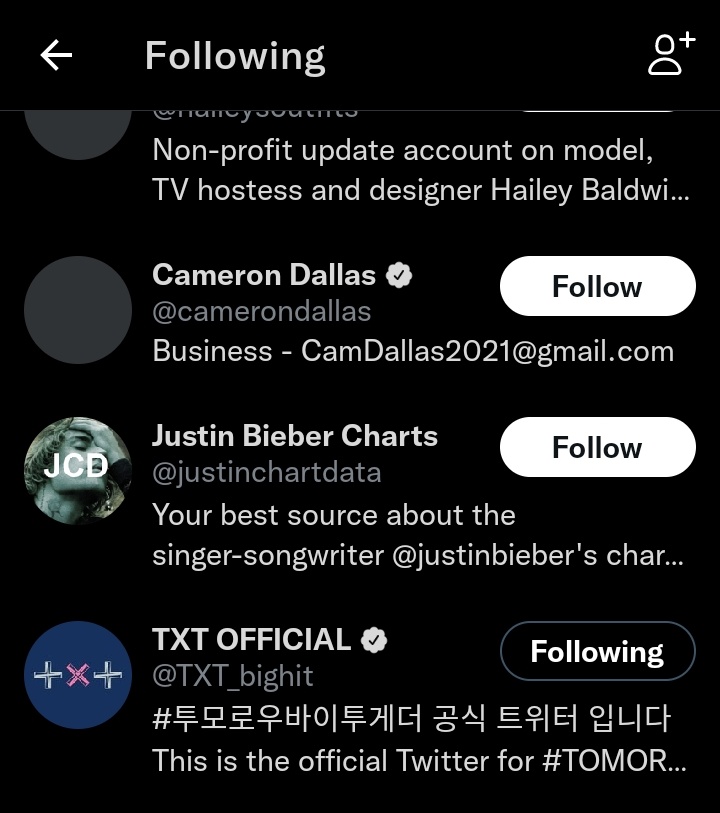
Task: Tap the partially visible topmost profile picture
Action: pyautogui.click(x=78, y=125)
